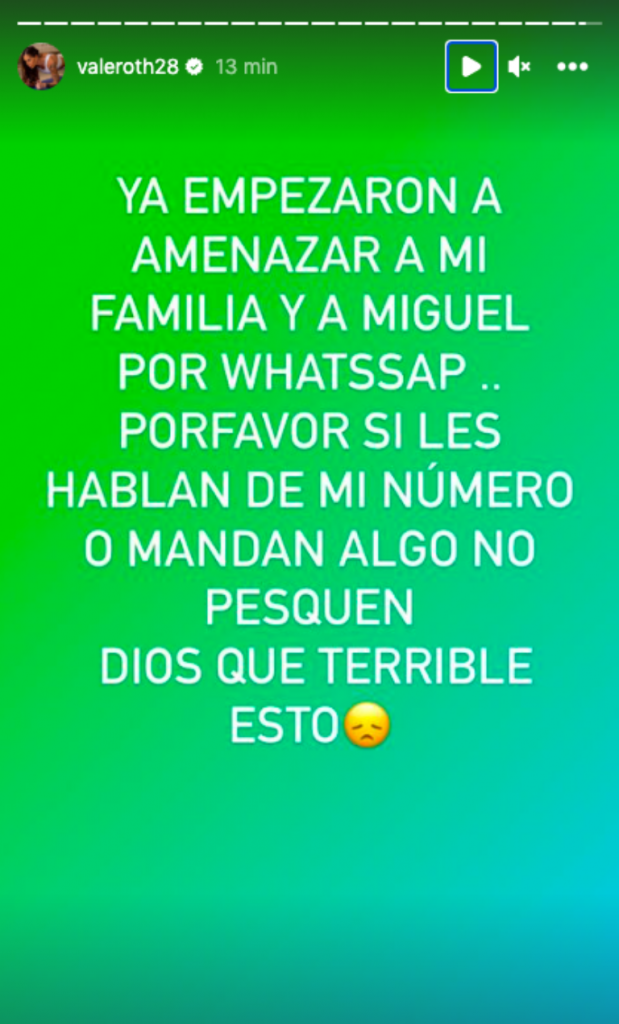Open valeroth28's profile picture
This screenshot has width=619, height=1024.
41,67
